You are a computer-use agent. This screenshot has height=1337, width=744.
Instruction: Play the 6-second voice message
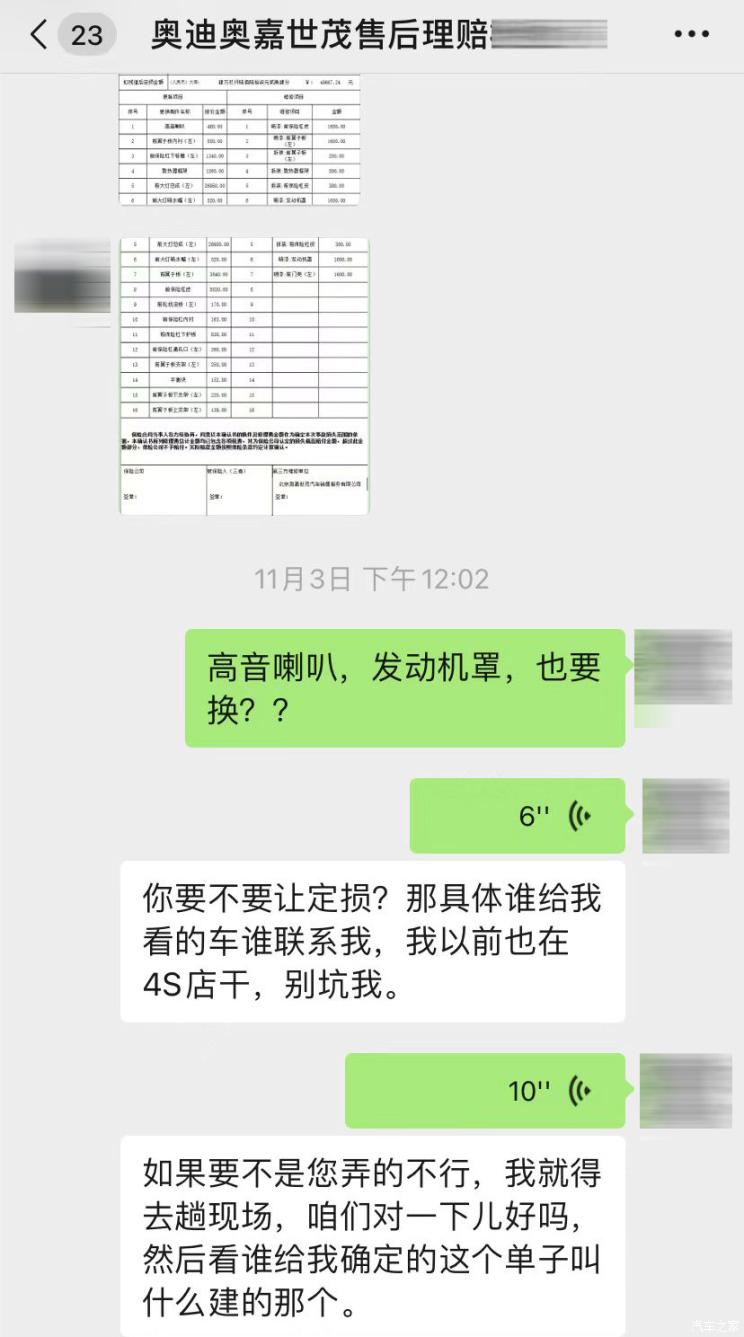click(x=516, y=816)
